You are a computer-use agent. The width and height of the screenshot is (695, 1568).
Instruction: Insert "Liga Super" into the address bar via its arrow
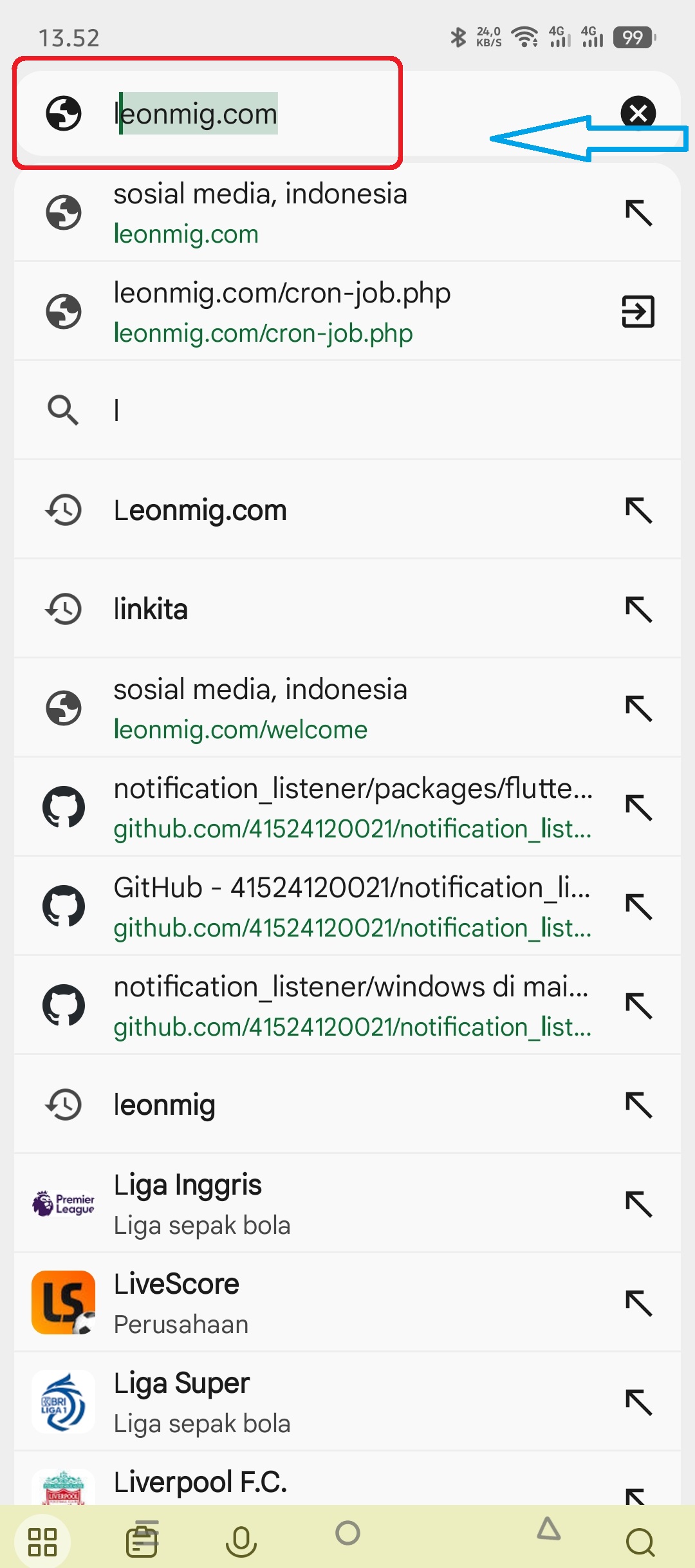(638, 1403)
